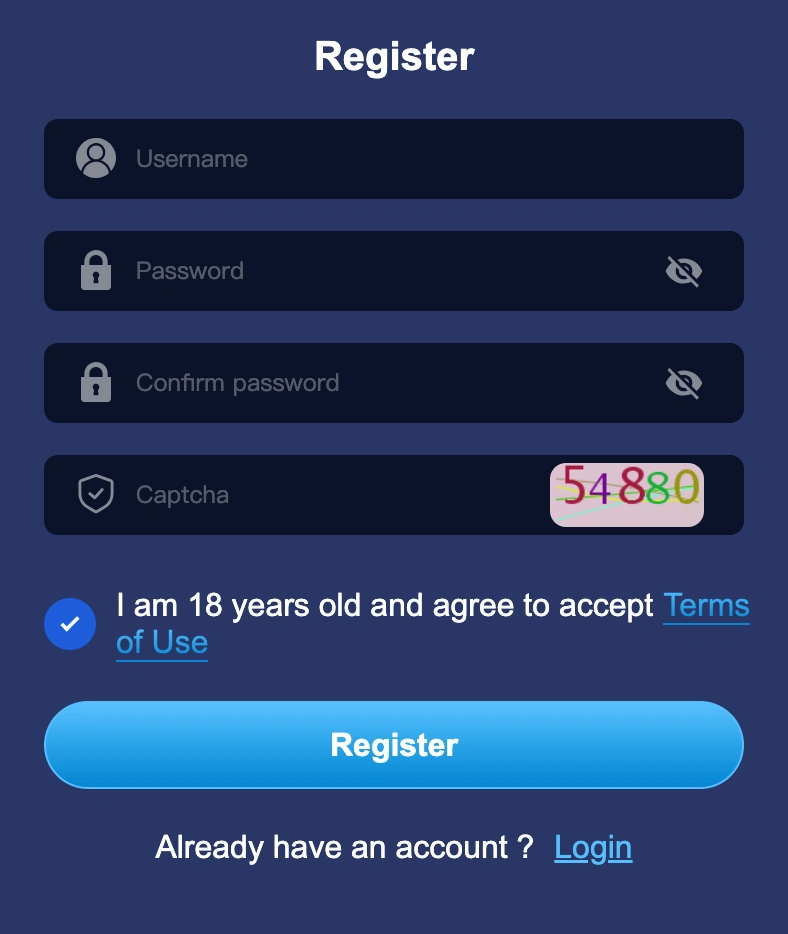Click the lock icon beside Confirm password

tap(96, 382)
